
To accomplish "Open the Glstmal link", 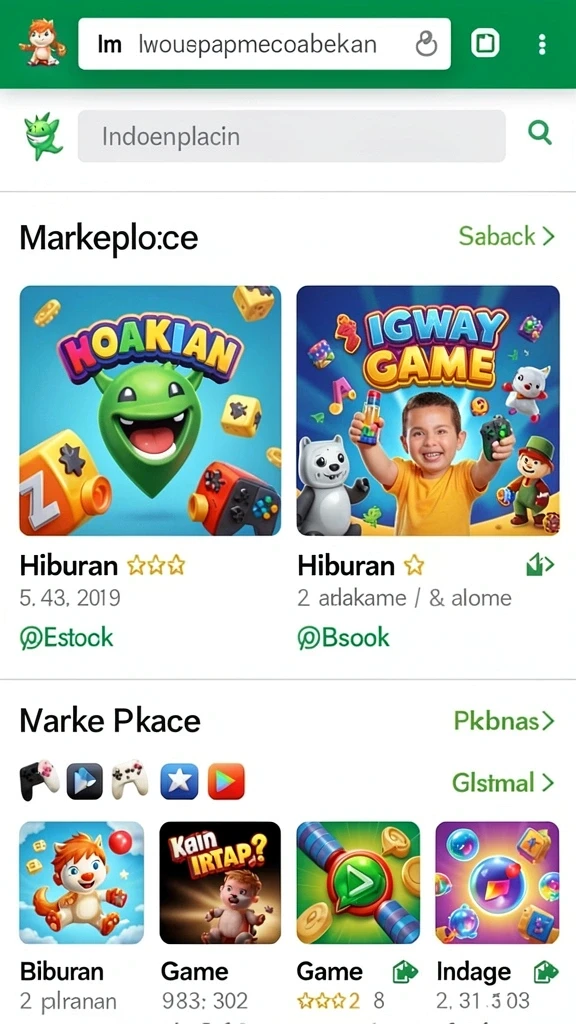I will (503, 782).
